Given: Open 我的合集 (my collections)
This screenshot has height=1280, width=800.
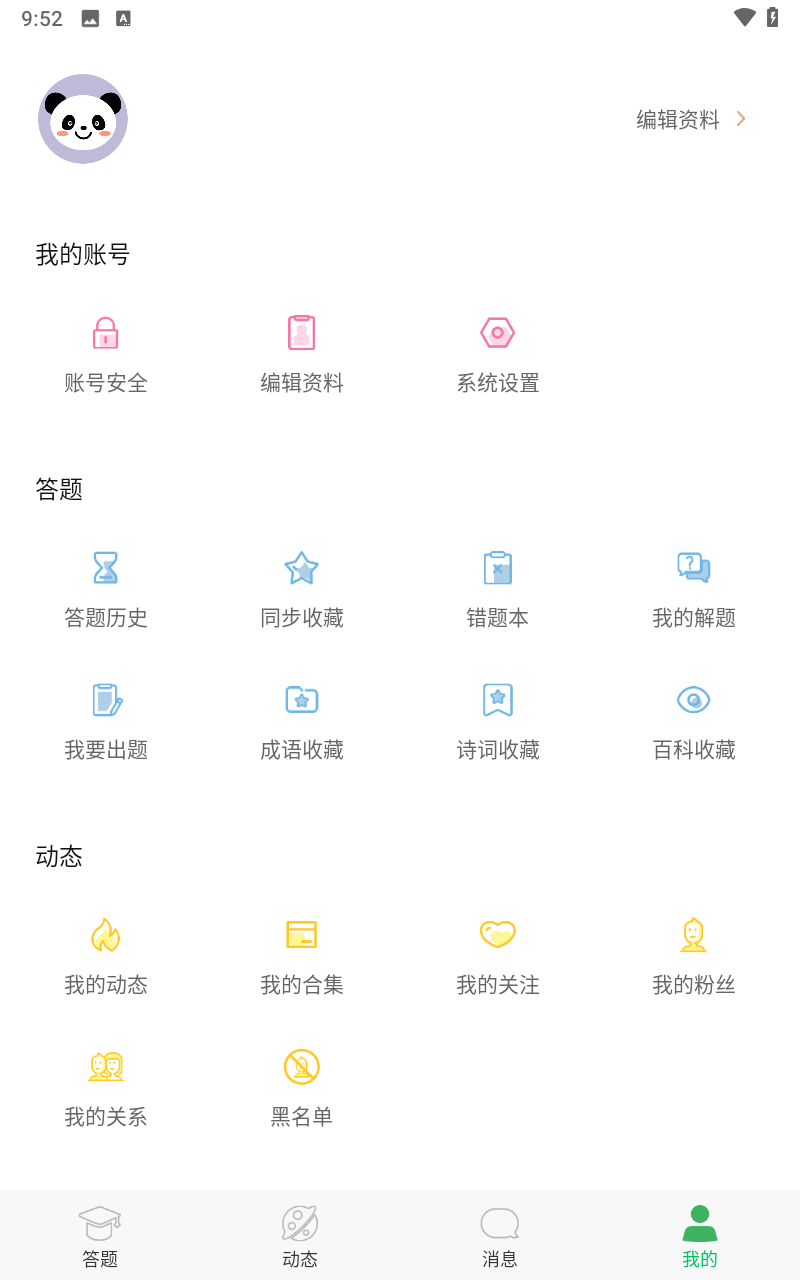Looking at the screenshot, I should pyautogui.click(x=301, y=957).
